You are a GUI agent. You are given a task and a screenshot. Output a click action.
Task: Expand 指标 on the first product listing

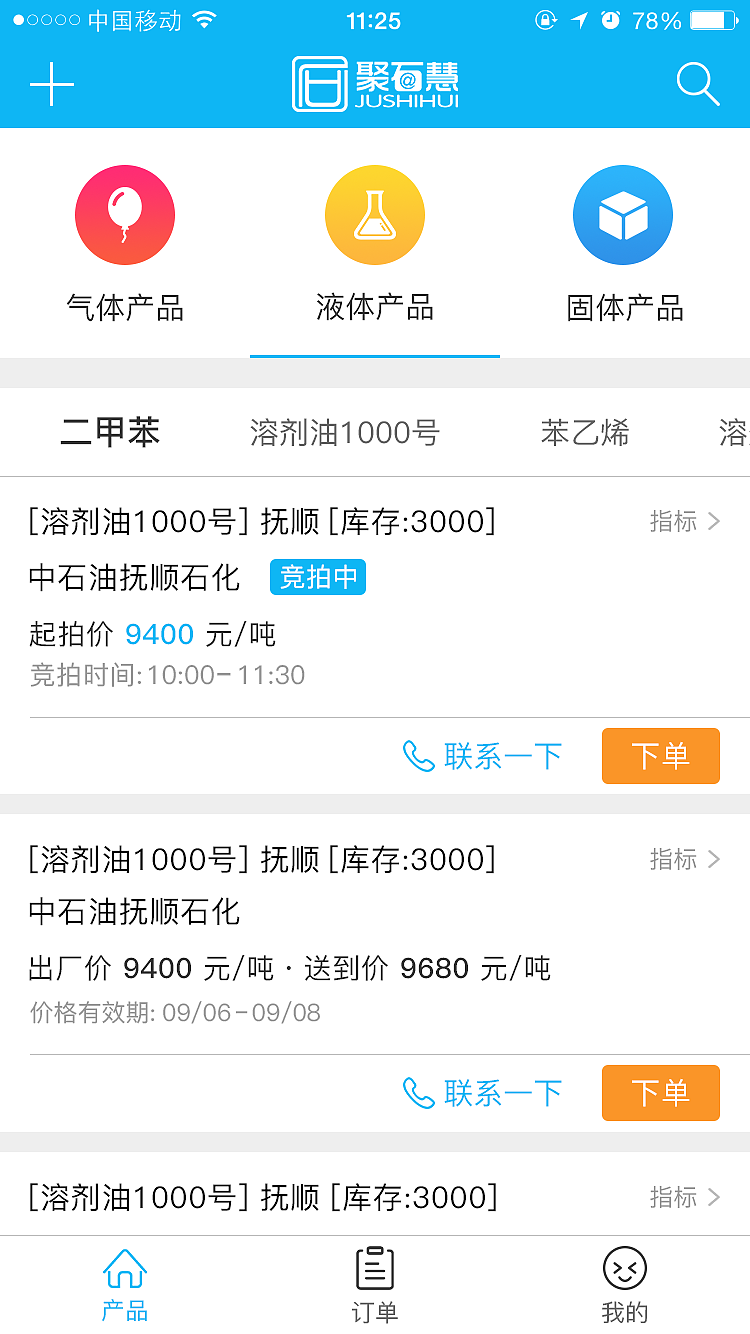[686, 521]
